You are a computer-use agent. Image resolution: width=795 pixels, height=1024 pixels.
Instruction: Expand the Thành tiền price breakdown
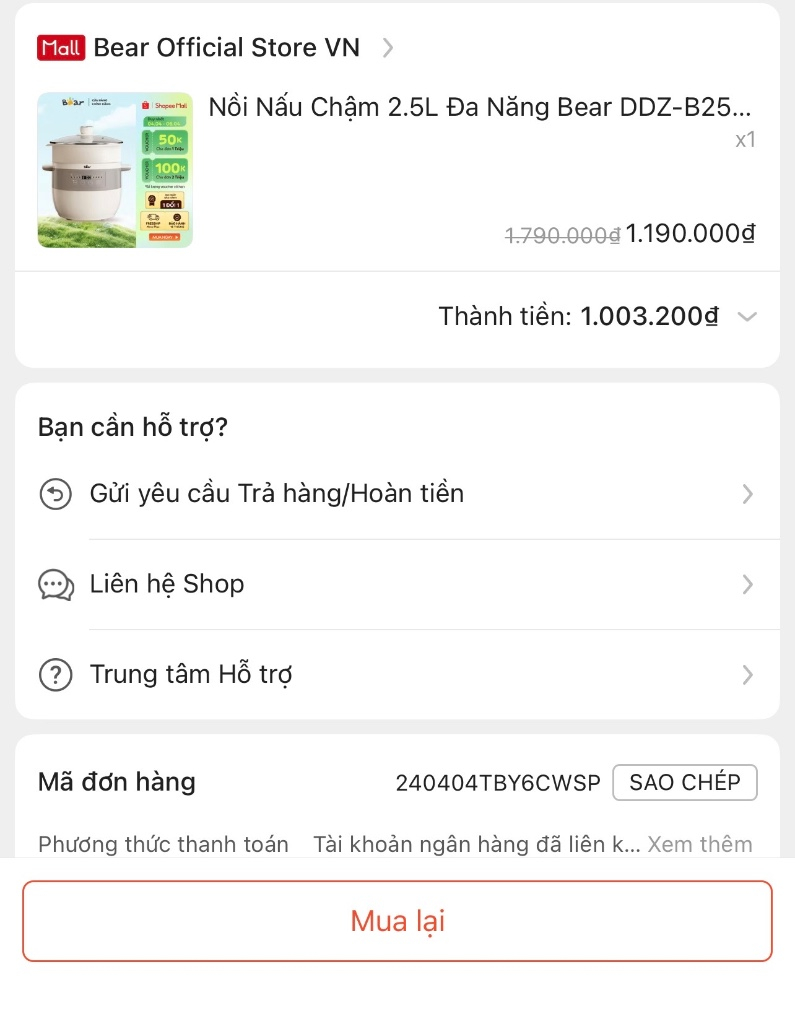(748, 316)
